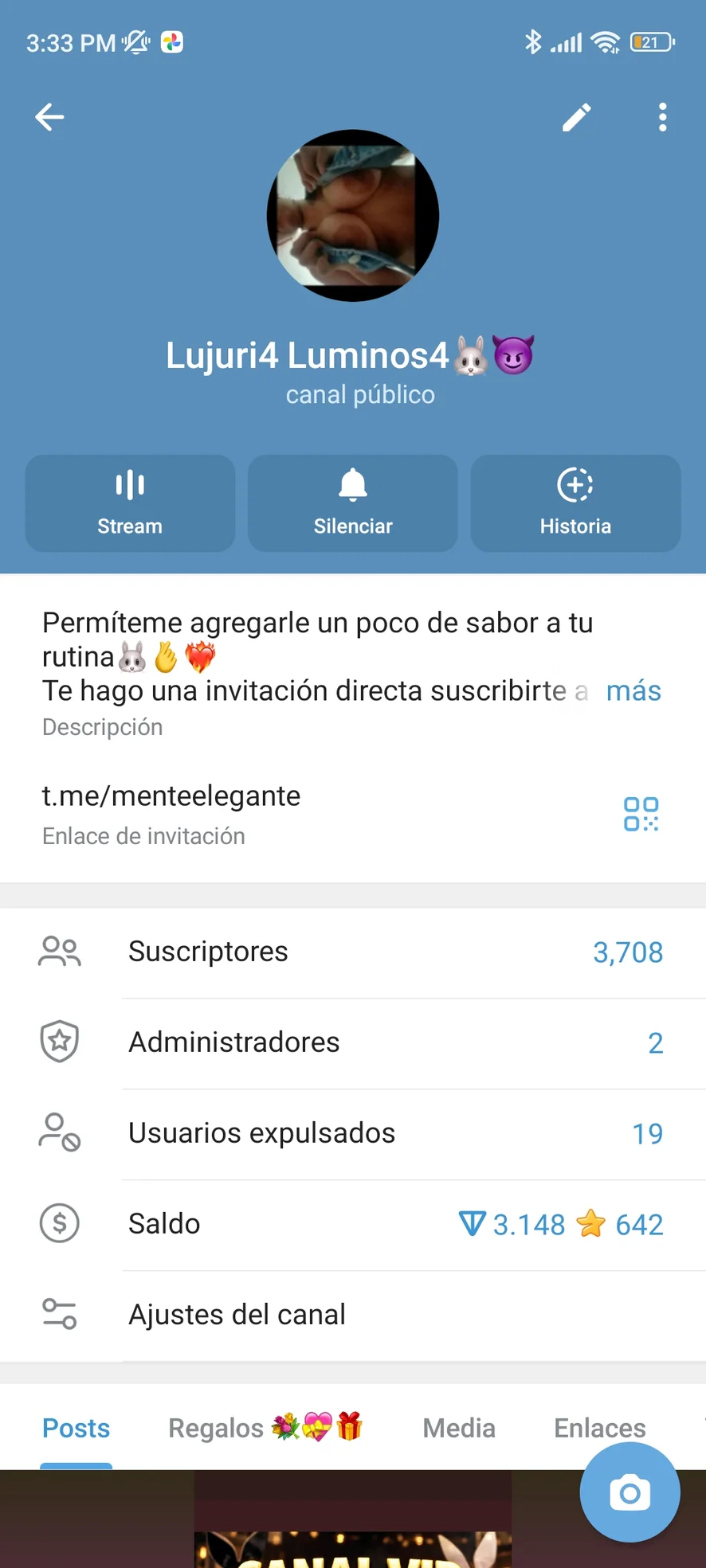Viewport: 706px width, 1568px height.
Task: Open the three-dot overflow menu
Action: pyautogui.click(x=662, y=117)
